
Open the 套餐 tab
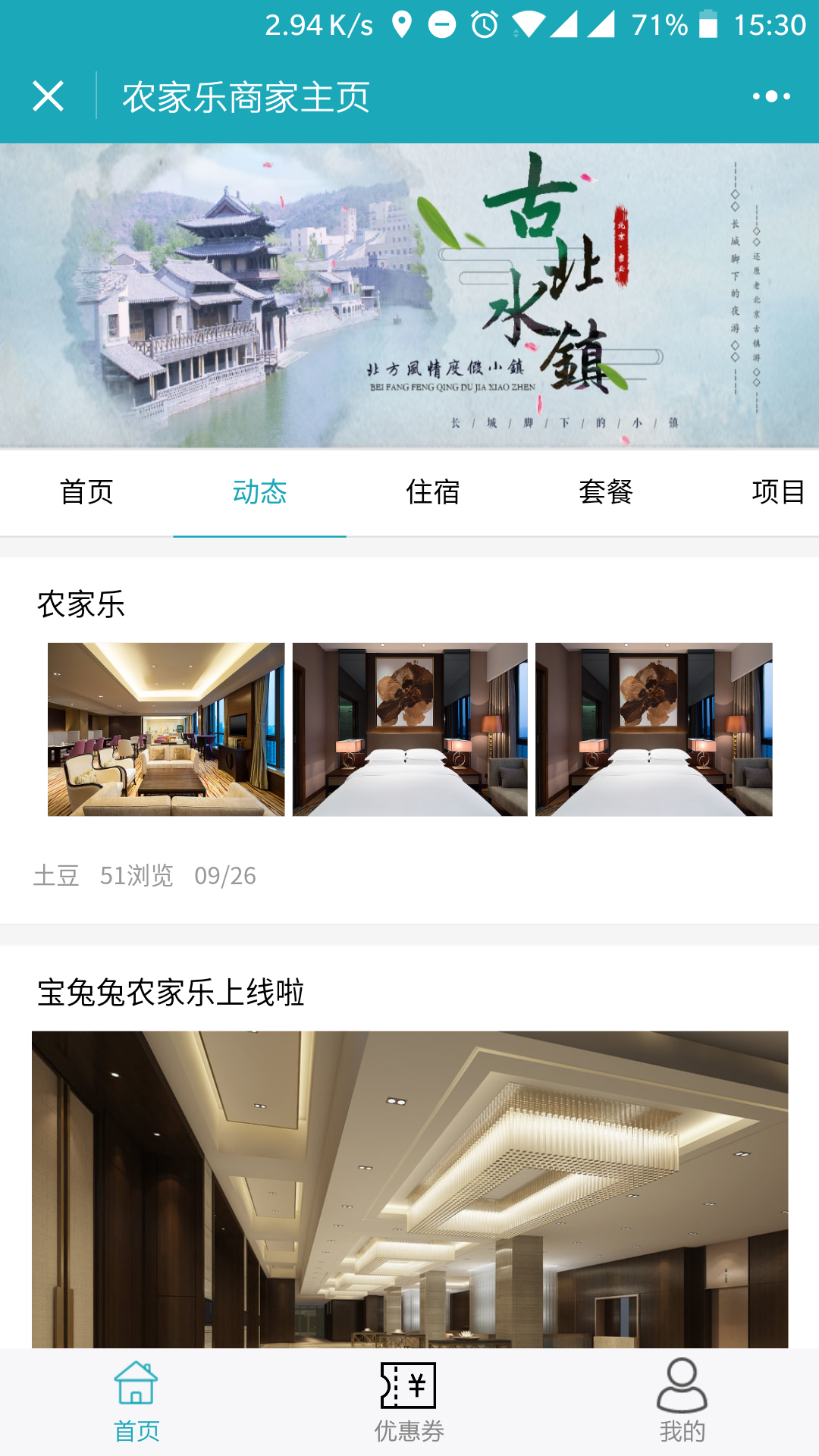click(x=605, y=492)
